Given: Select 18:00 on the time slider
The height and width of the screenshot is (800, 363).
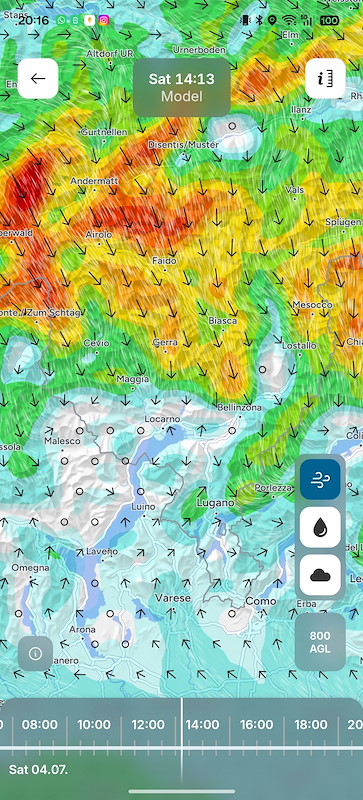Looking at the screenshot, I should pos(310,724).
